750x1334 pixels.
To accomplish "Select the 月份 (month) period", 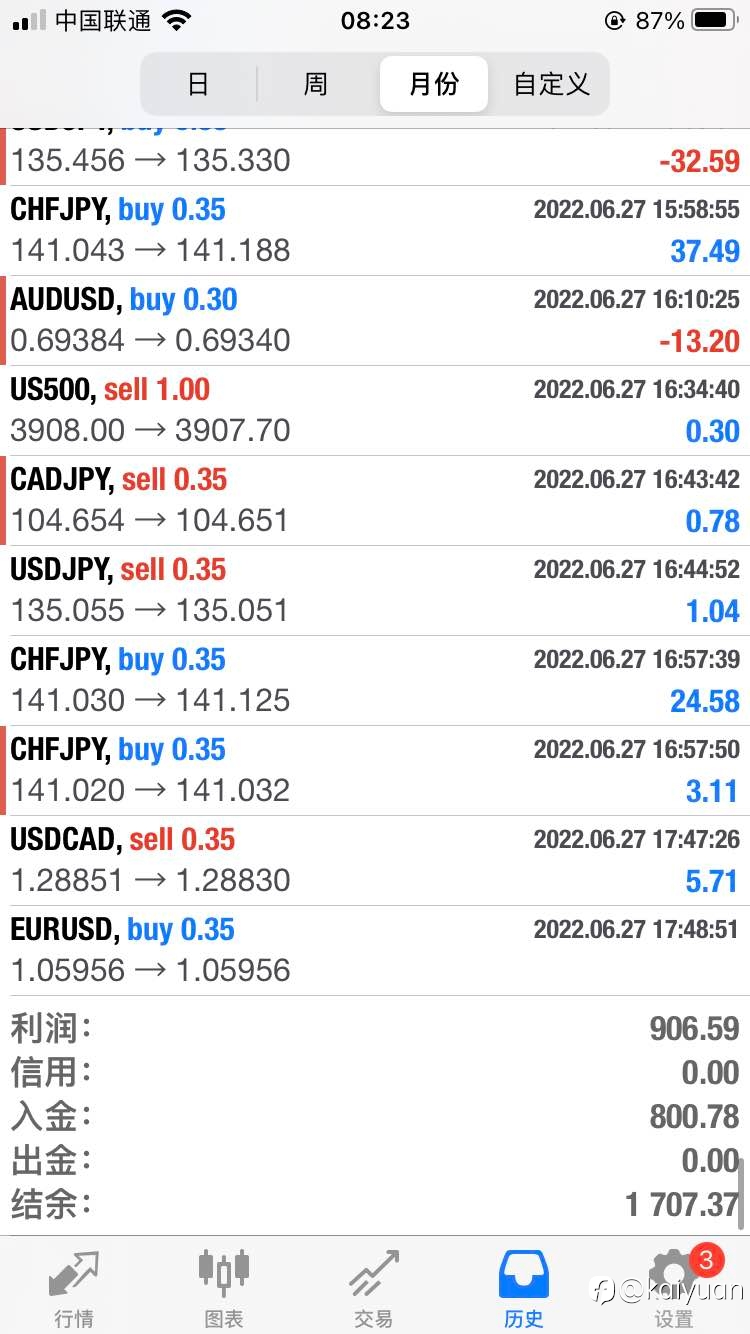I will coord(434,84).
